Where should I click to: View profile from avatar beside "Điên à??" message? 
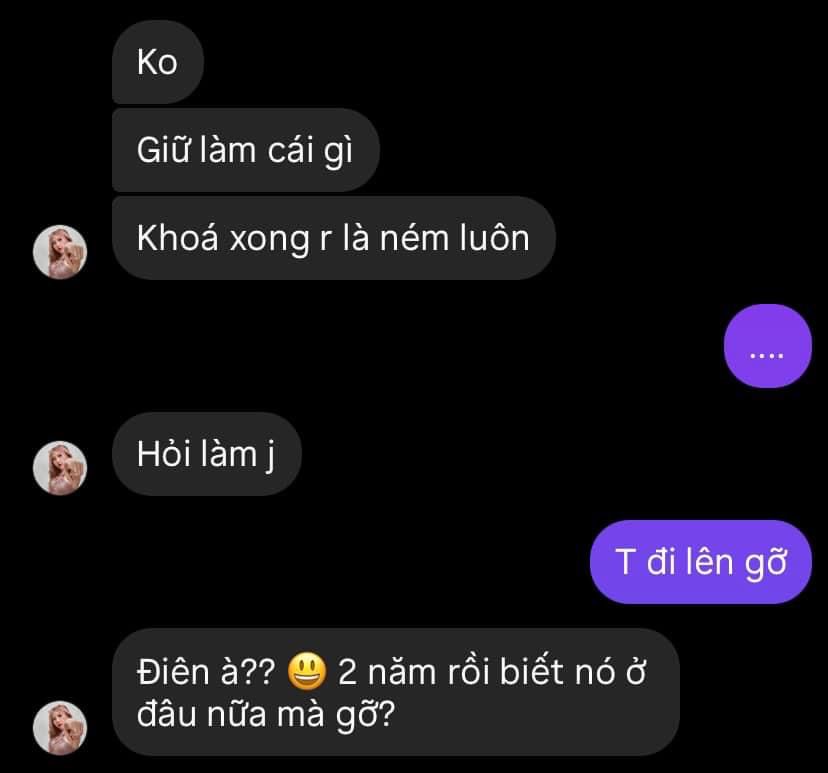coord(62,727)
